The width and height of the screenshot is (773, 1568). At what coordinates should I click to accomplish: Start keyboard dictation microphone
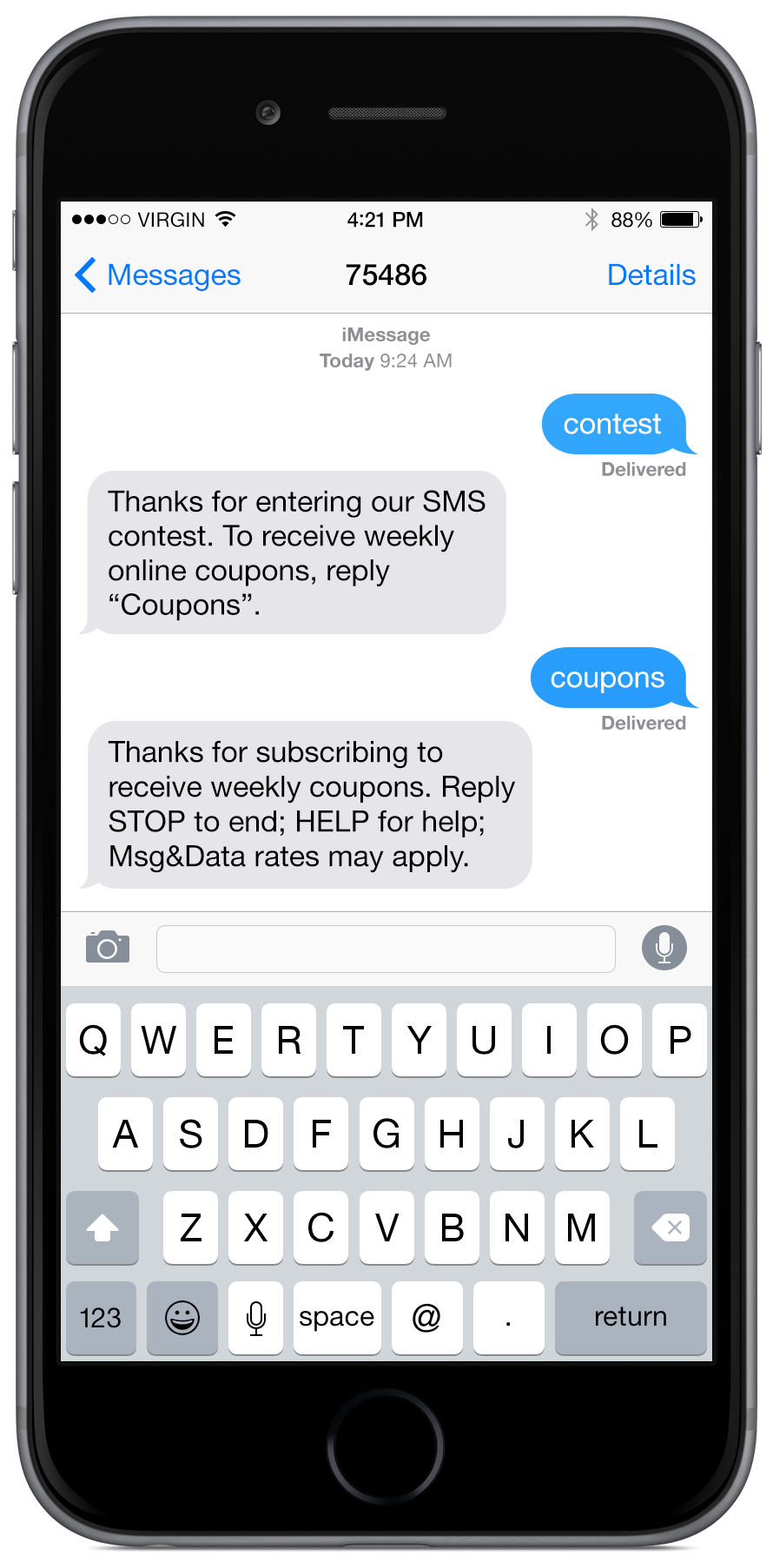[x=255, y=1318]
